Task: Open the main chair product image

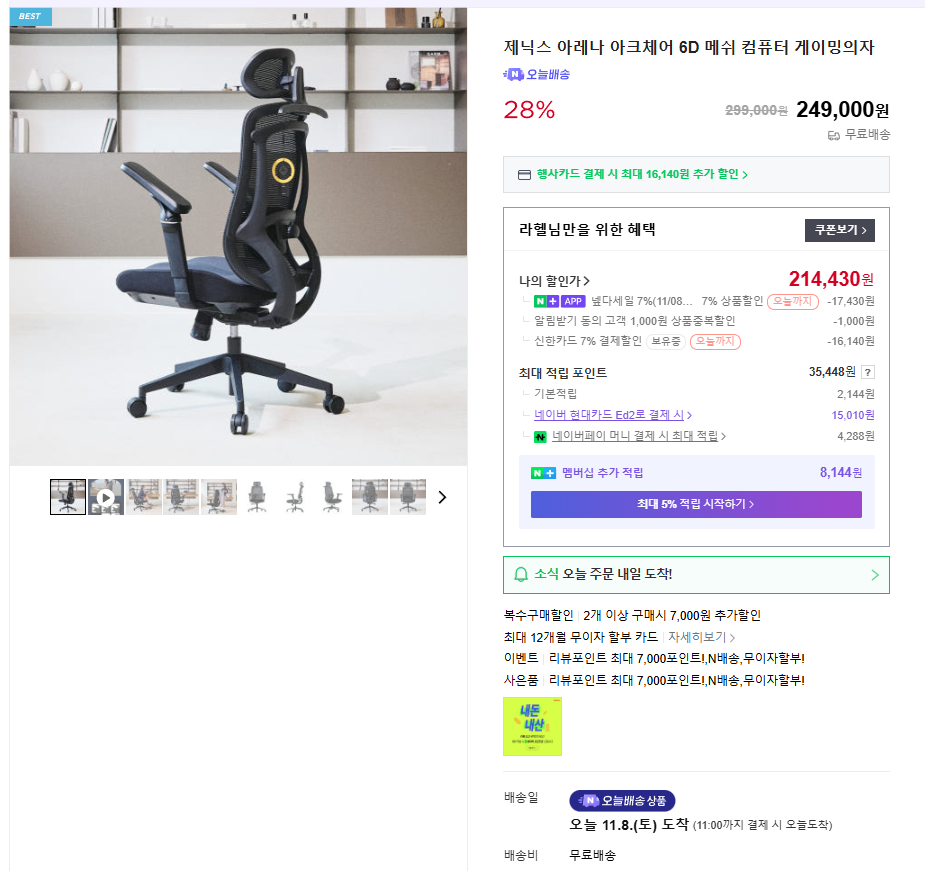Action: pyautogui.click(x=238, y=237)
